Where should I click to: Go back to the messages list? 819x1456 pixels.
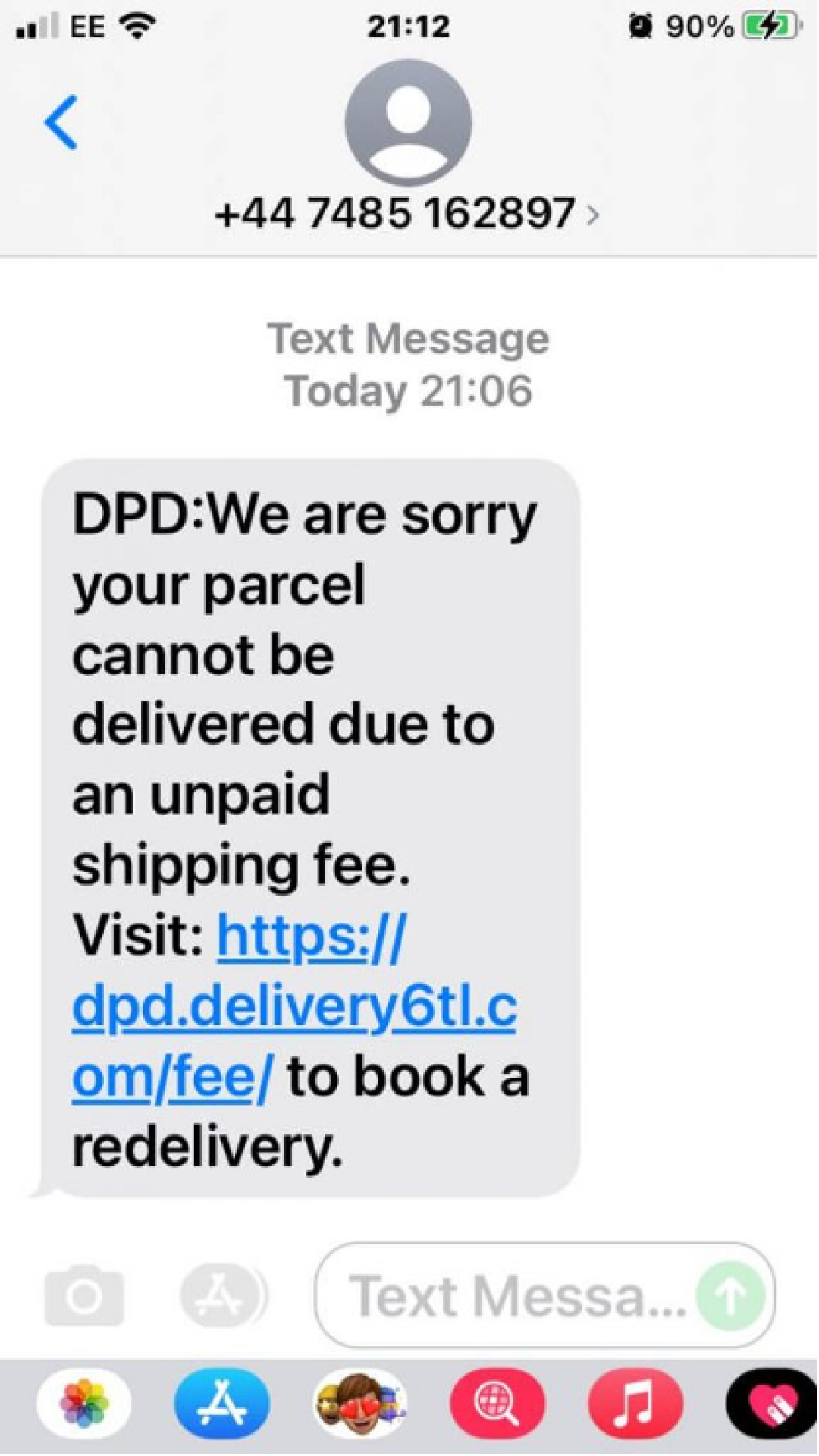pos(61,122)
